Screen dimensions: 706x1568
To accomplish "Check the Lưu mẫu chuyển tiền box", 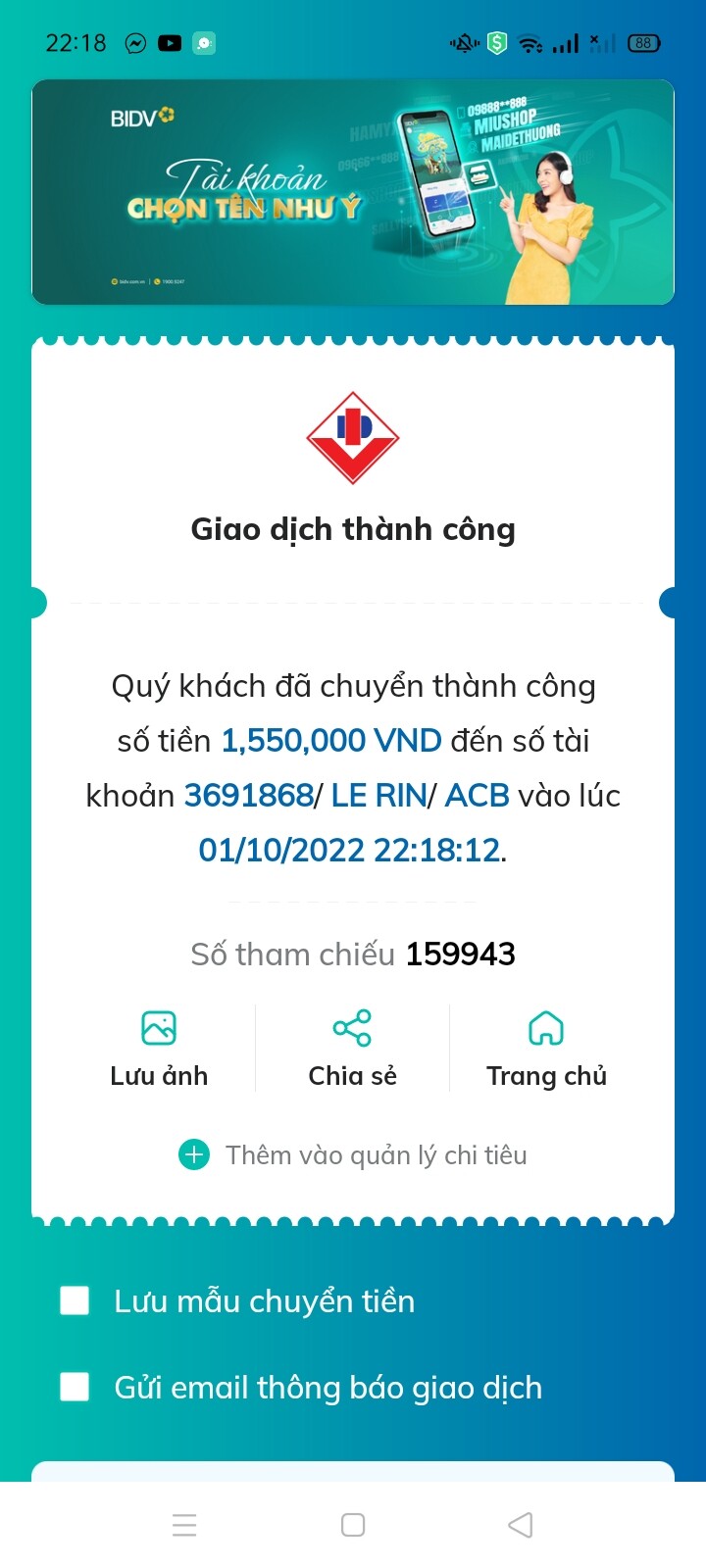I will pos(76,1300).
